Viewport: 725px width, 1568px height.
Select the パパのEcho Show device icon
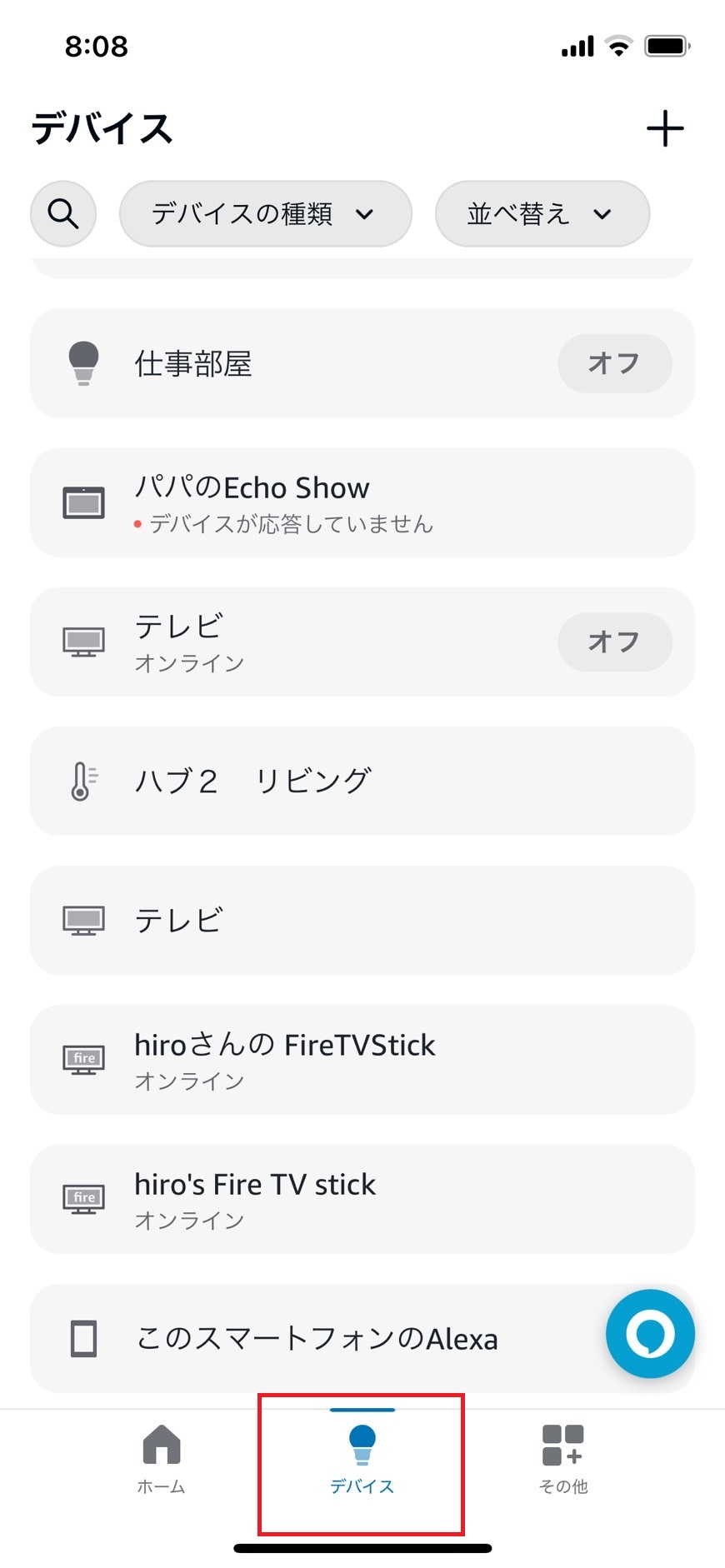pos(82,502)
